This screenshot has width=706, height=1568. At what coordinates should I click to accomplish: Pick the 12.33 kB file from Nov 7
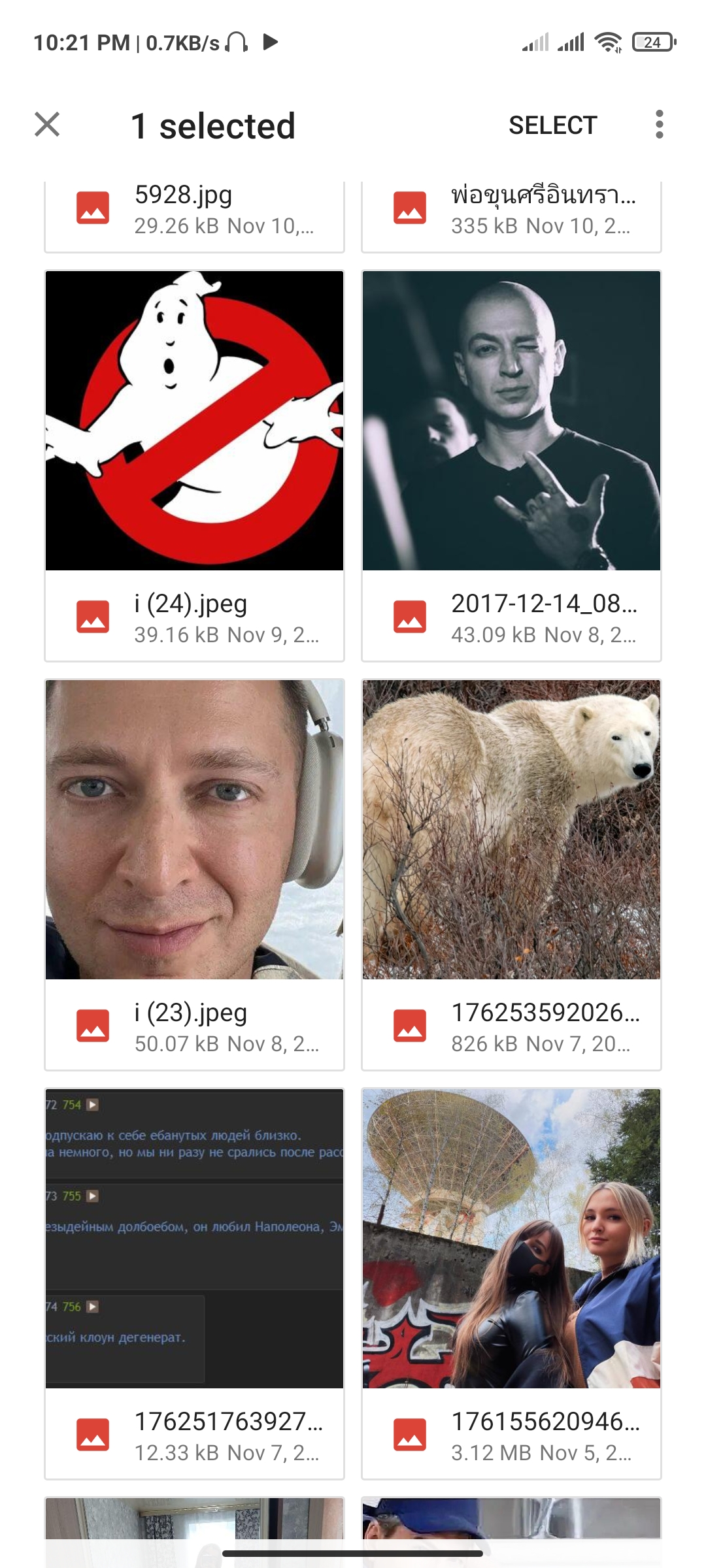[x=194, y=1283]
